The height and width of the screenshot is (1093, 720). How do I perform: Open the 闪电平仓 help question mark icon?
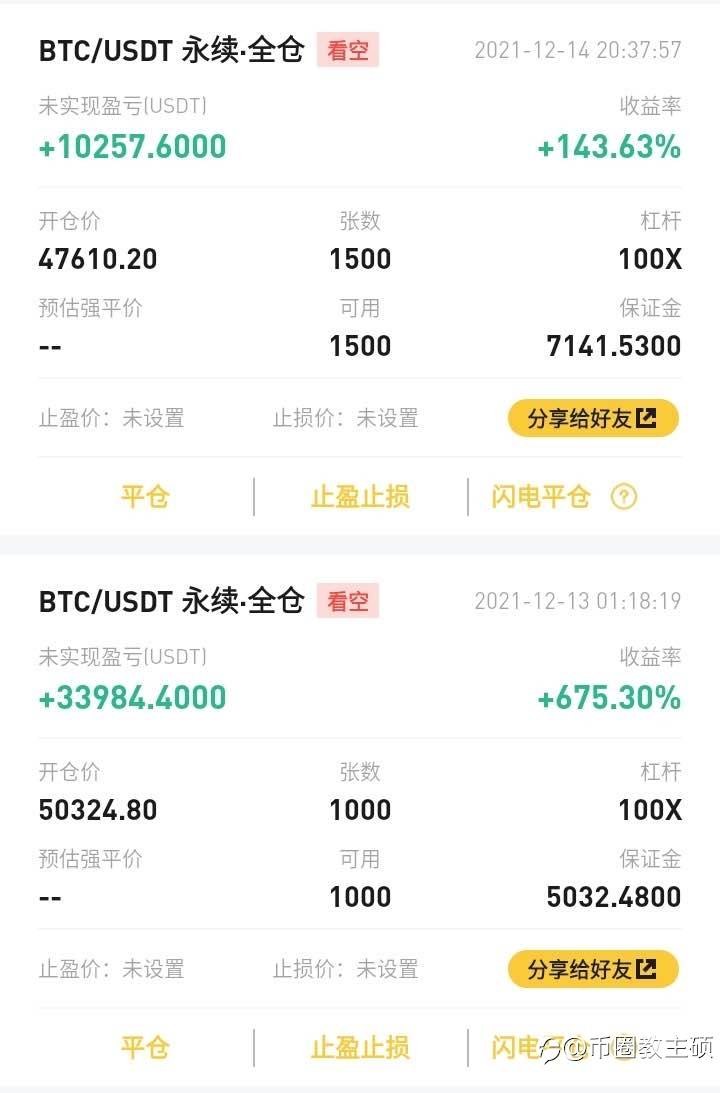pos(624,497)
